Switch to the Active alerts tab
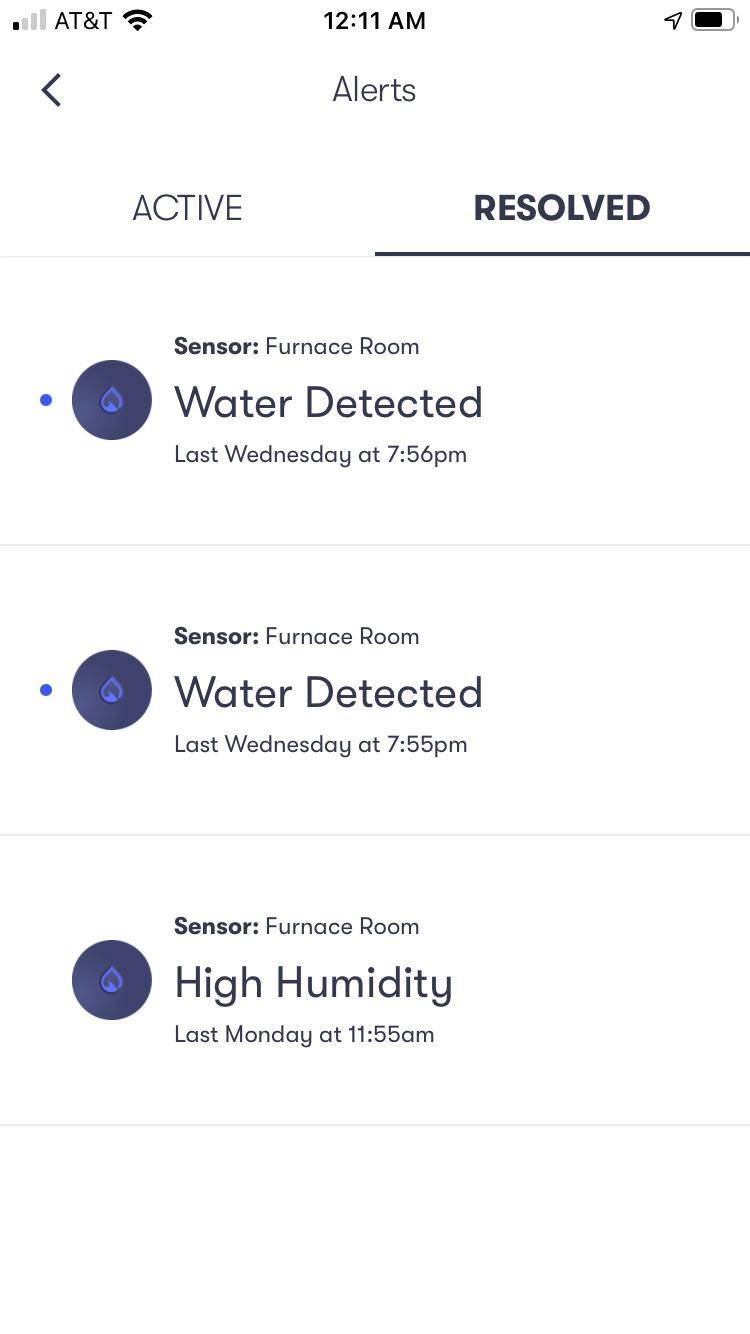750x1334 pixels. click(187, 208)
